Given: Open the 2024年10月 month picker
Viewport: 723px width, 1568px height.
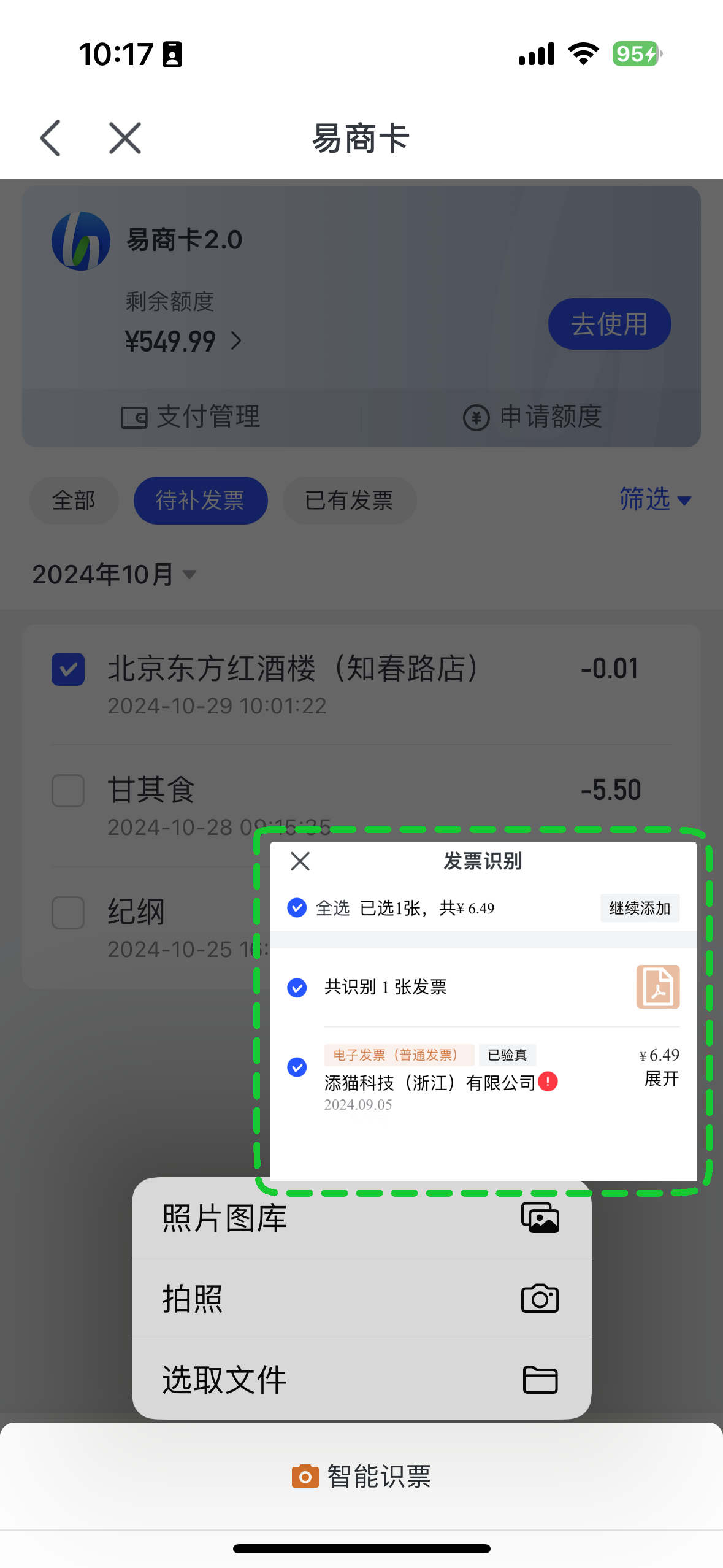Looking at the screenshot, I should 114,575.
